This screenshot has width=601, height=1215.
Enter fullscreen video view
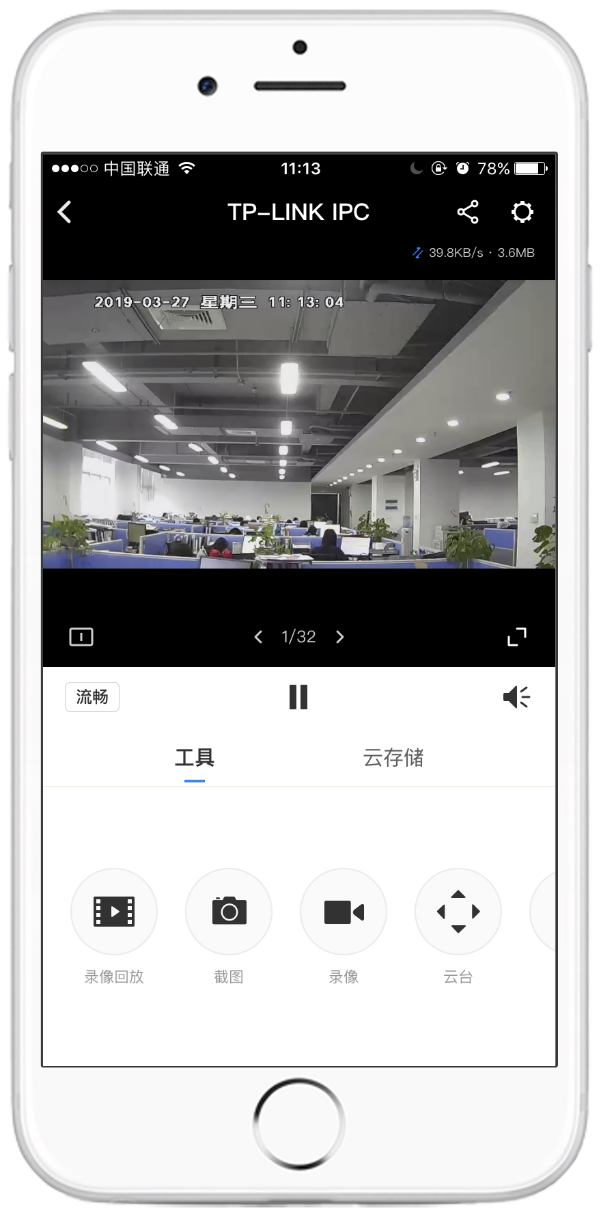(517, 637)
